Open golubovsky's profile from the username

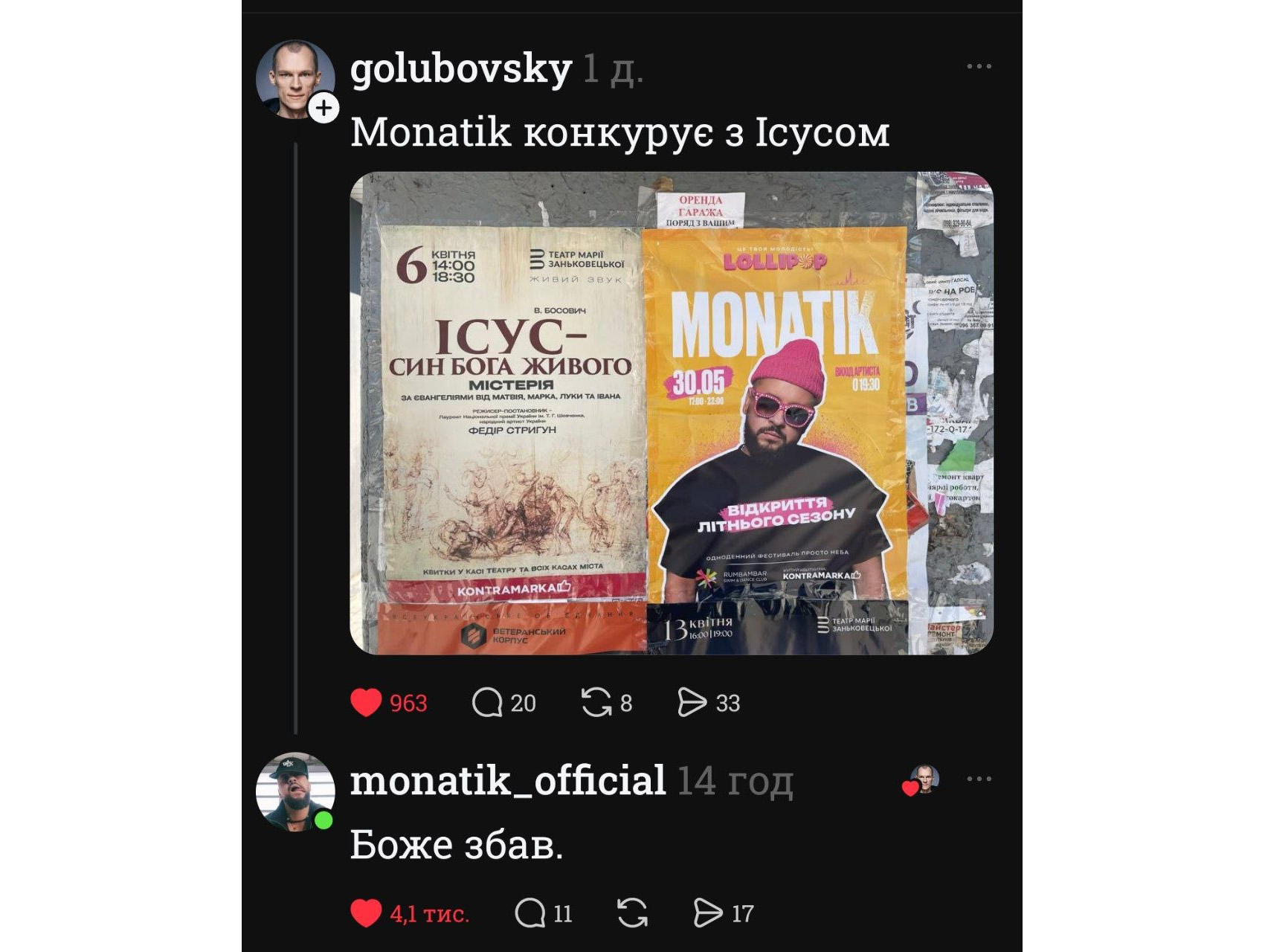[x=460, y=69]
